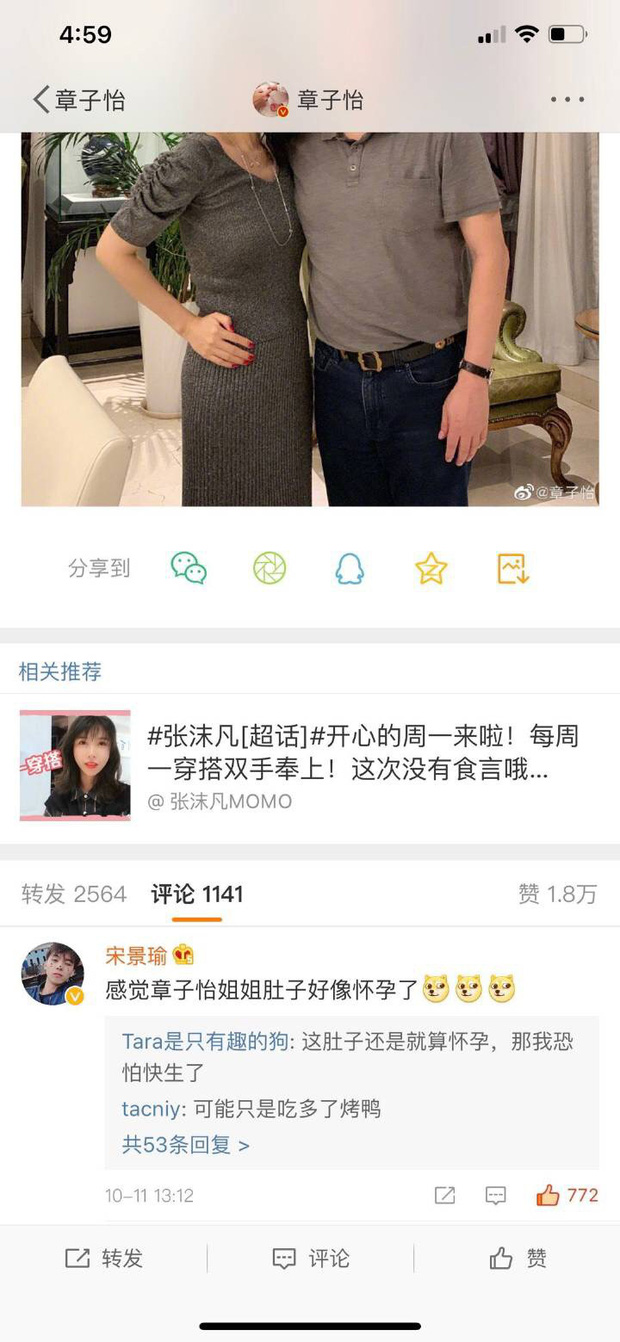The width and height of the screenshot is (620, 1342).
Task: Select the 评论 1141 tab
Action: pos(197,894)
